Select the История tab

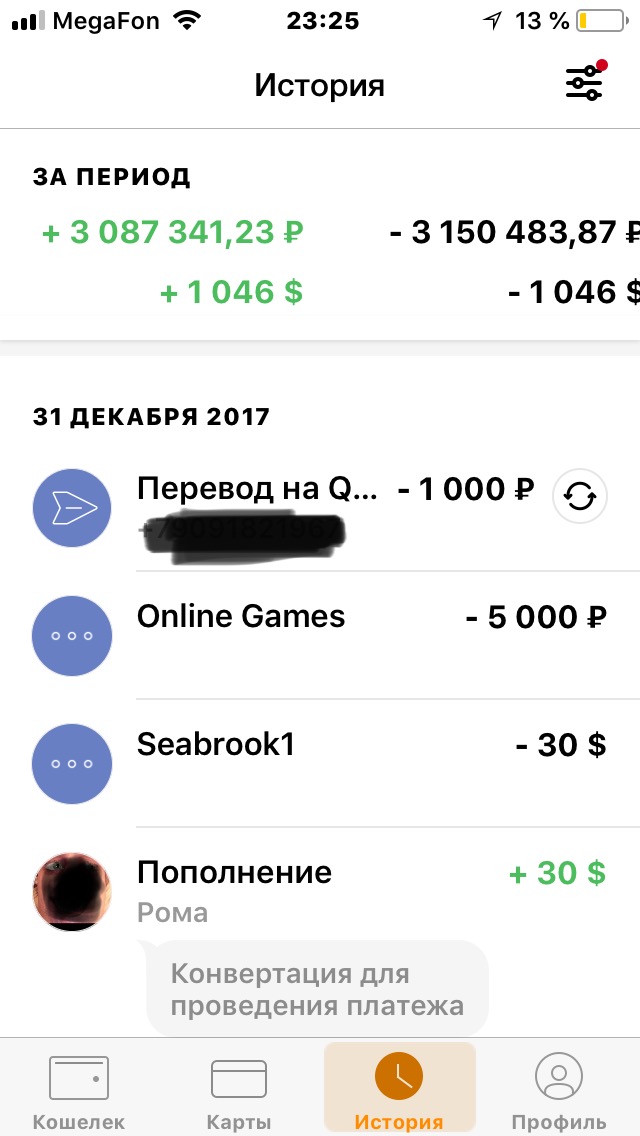click(399, 1090)
